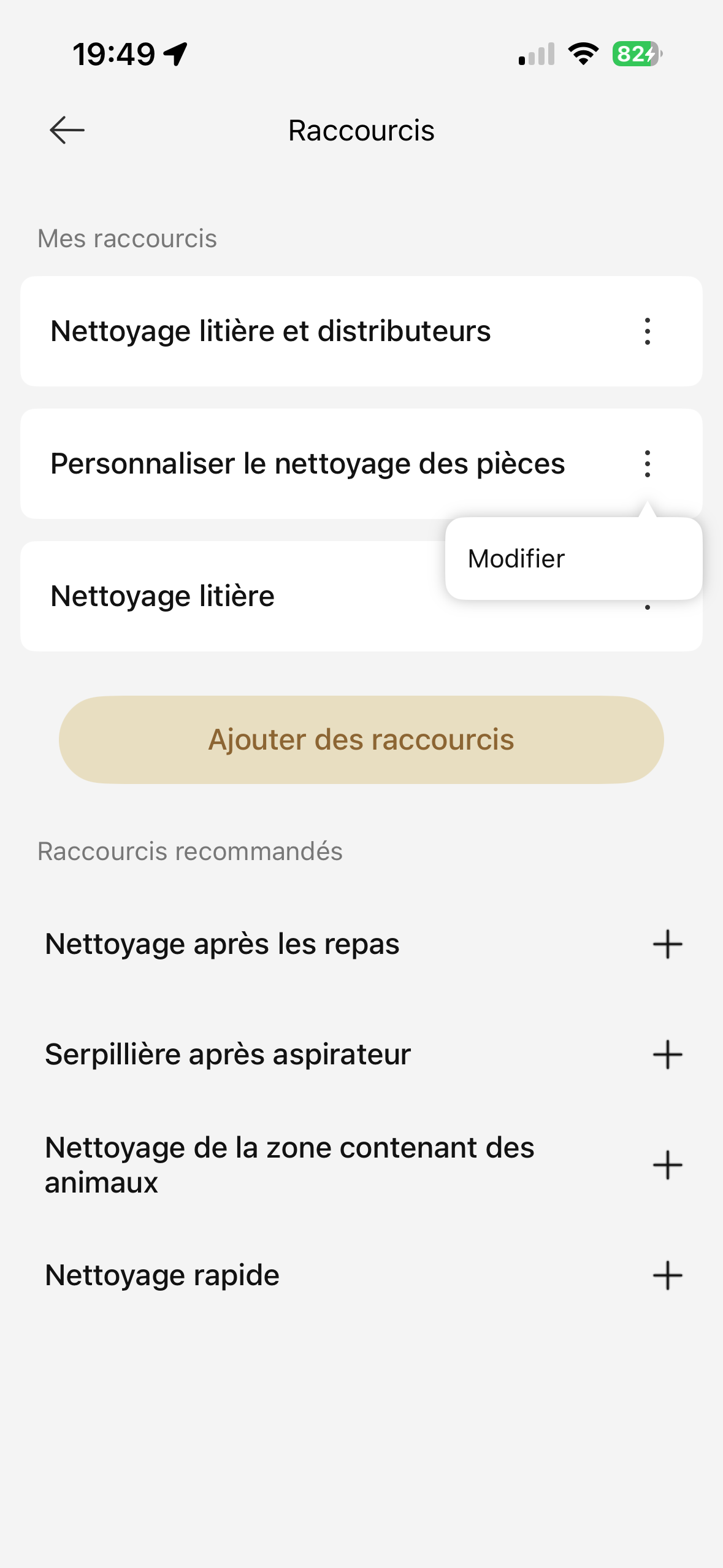The height and width of the screenshot is (1568, 723).
Task: Open three-dot menu for Personnaliser le nettoyage des pièces
Action: pos(647,464)
